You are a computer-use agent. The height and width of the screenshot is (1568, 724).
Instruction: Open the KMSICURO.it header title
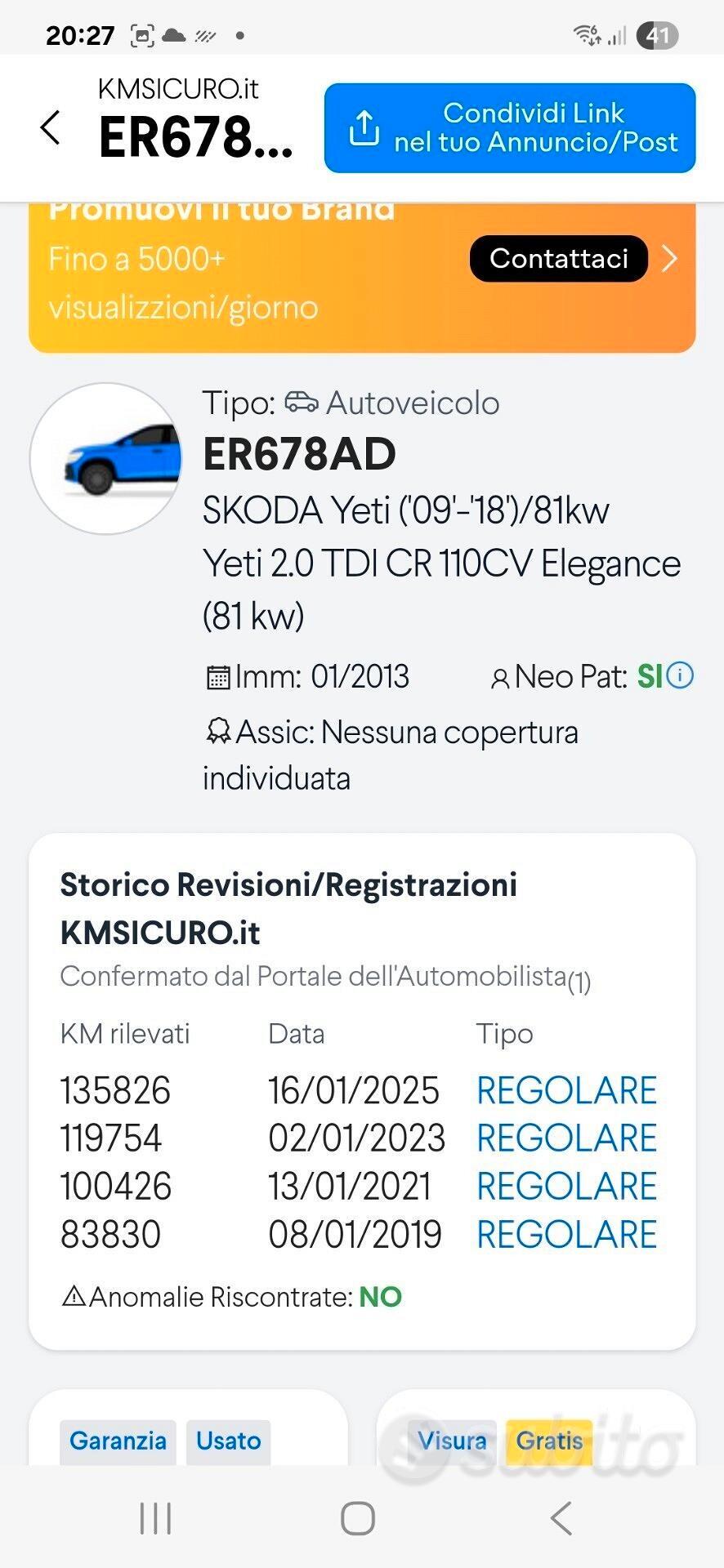pyautogui.click(x=178, y=88)
